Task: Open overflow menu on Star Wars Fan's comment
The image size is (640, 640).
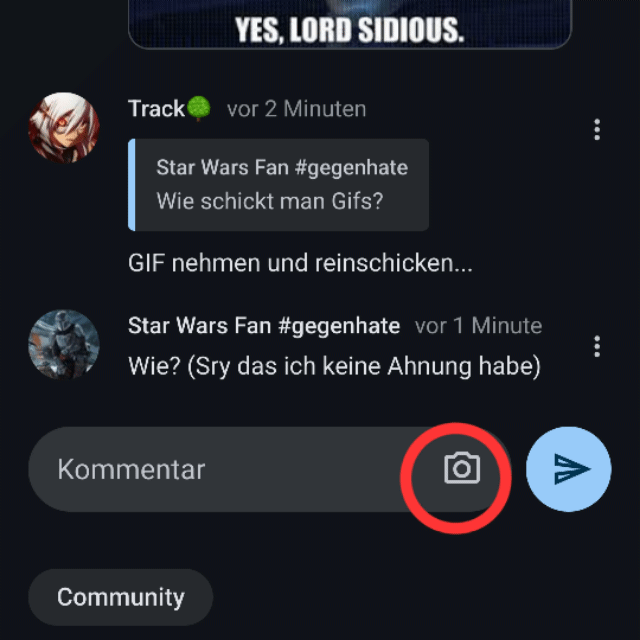Action: click(x=597, y=346)
